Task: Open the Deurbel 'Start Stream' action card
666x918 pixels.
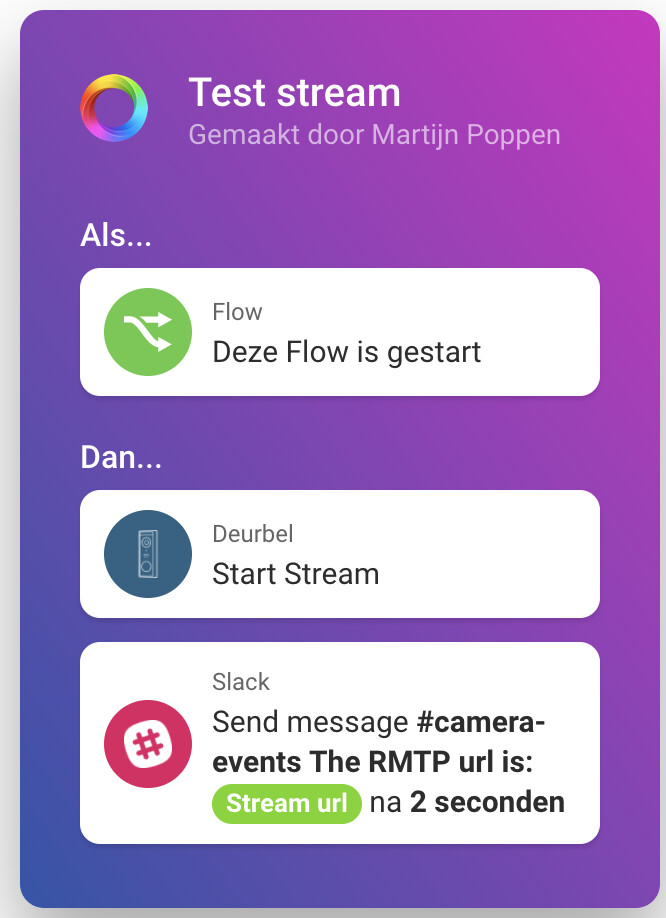Action: tap(340, 554)
